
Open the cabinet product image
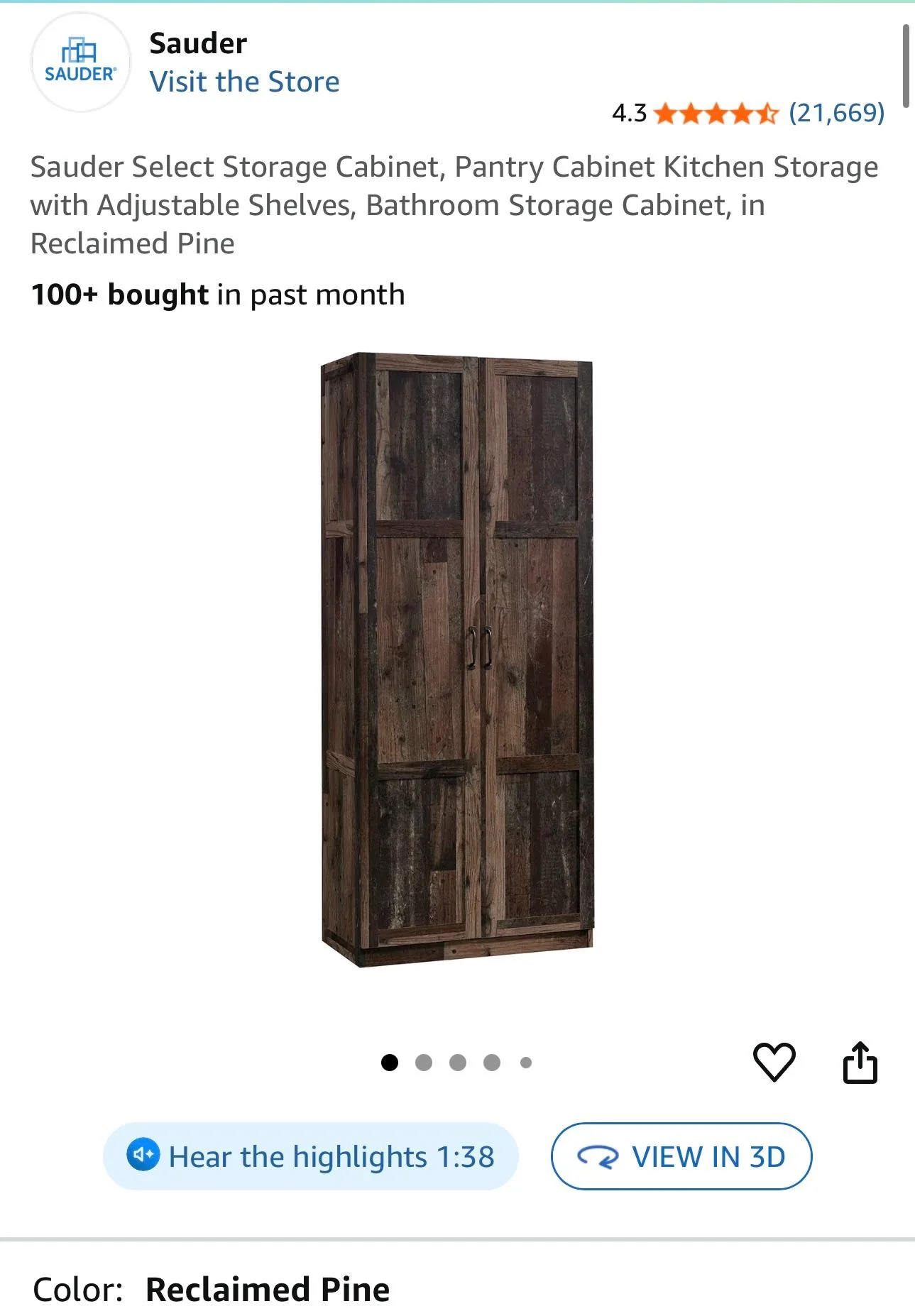pos(457,659)
